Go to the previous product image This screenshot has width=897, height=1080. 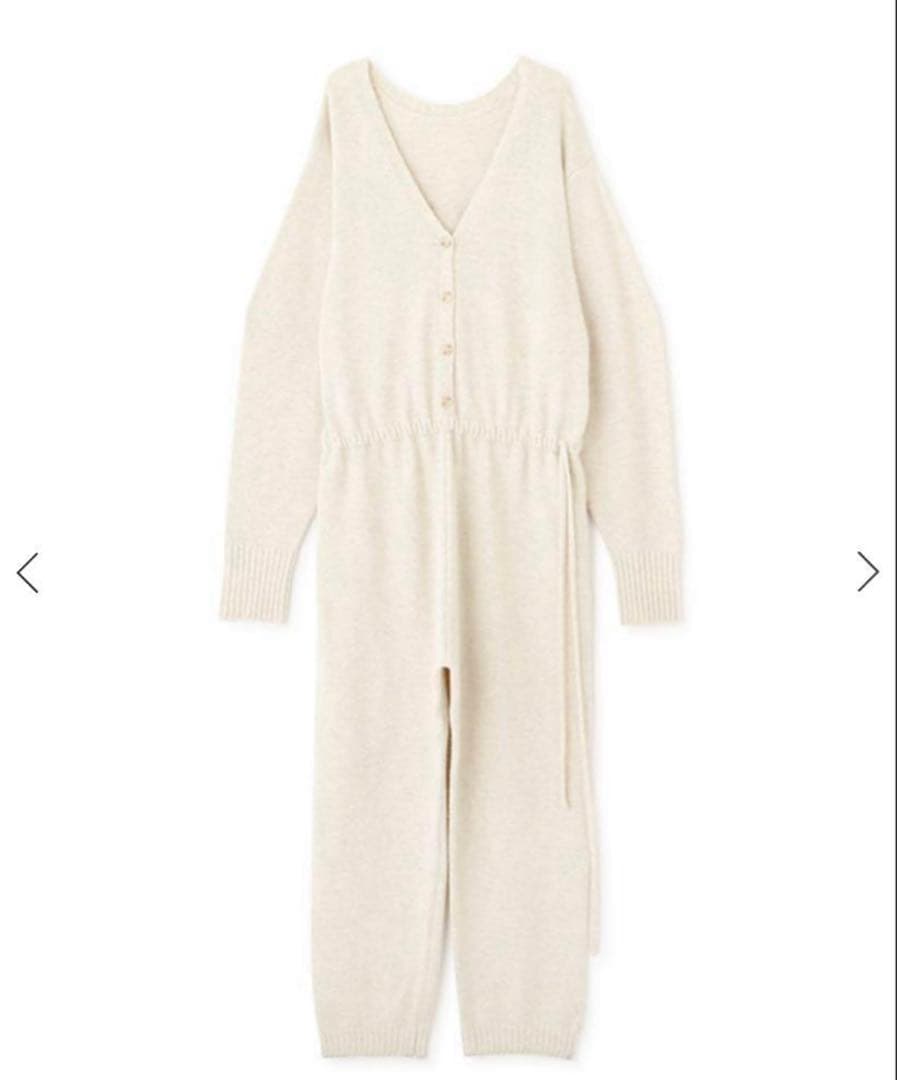click(x=28, y=572)
